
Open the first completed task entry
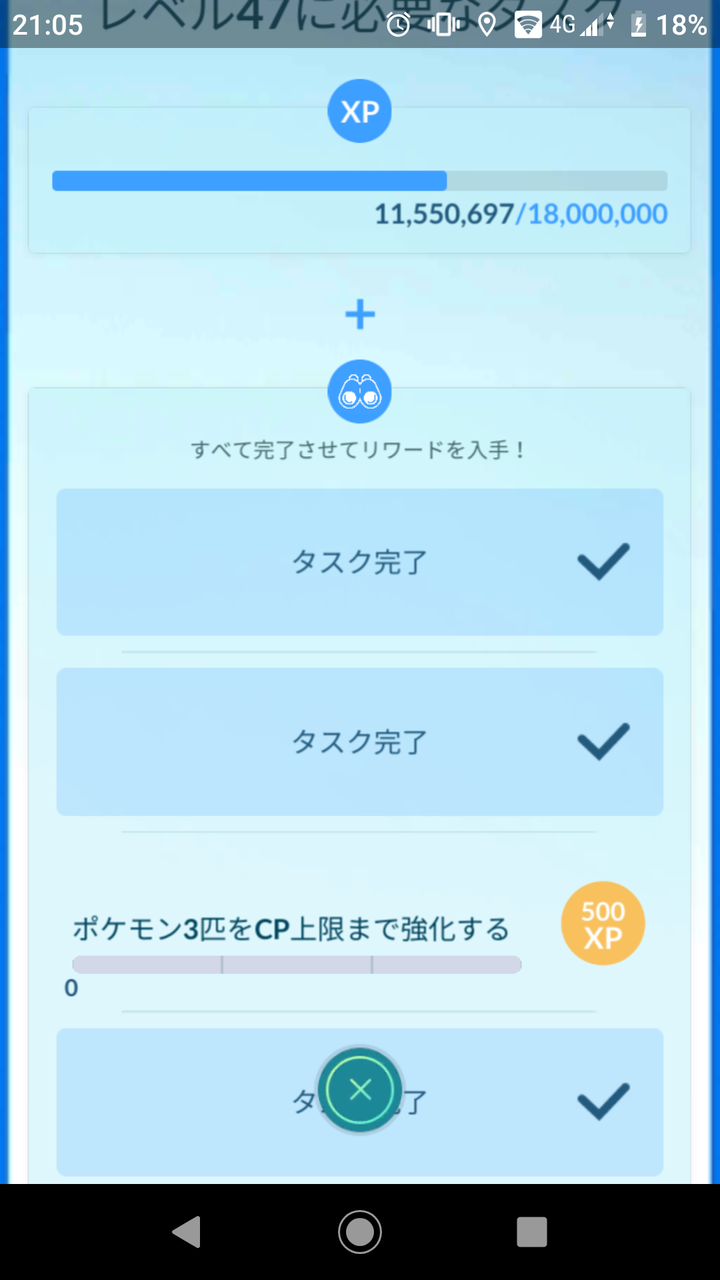[360, 562]
